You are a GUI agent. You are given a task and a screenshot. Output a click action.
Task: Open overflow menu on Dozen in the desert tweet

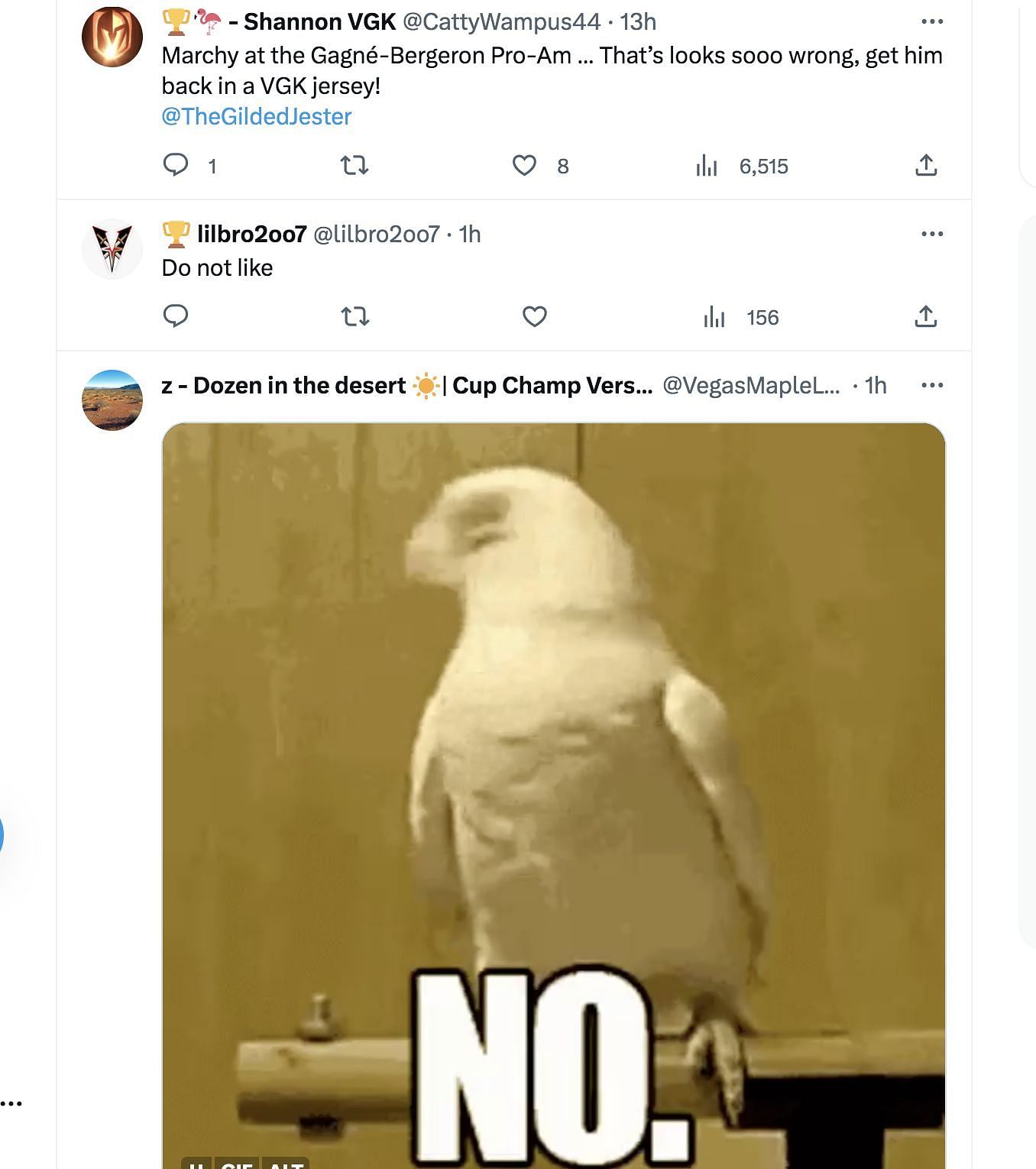click(931, 385)
